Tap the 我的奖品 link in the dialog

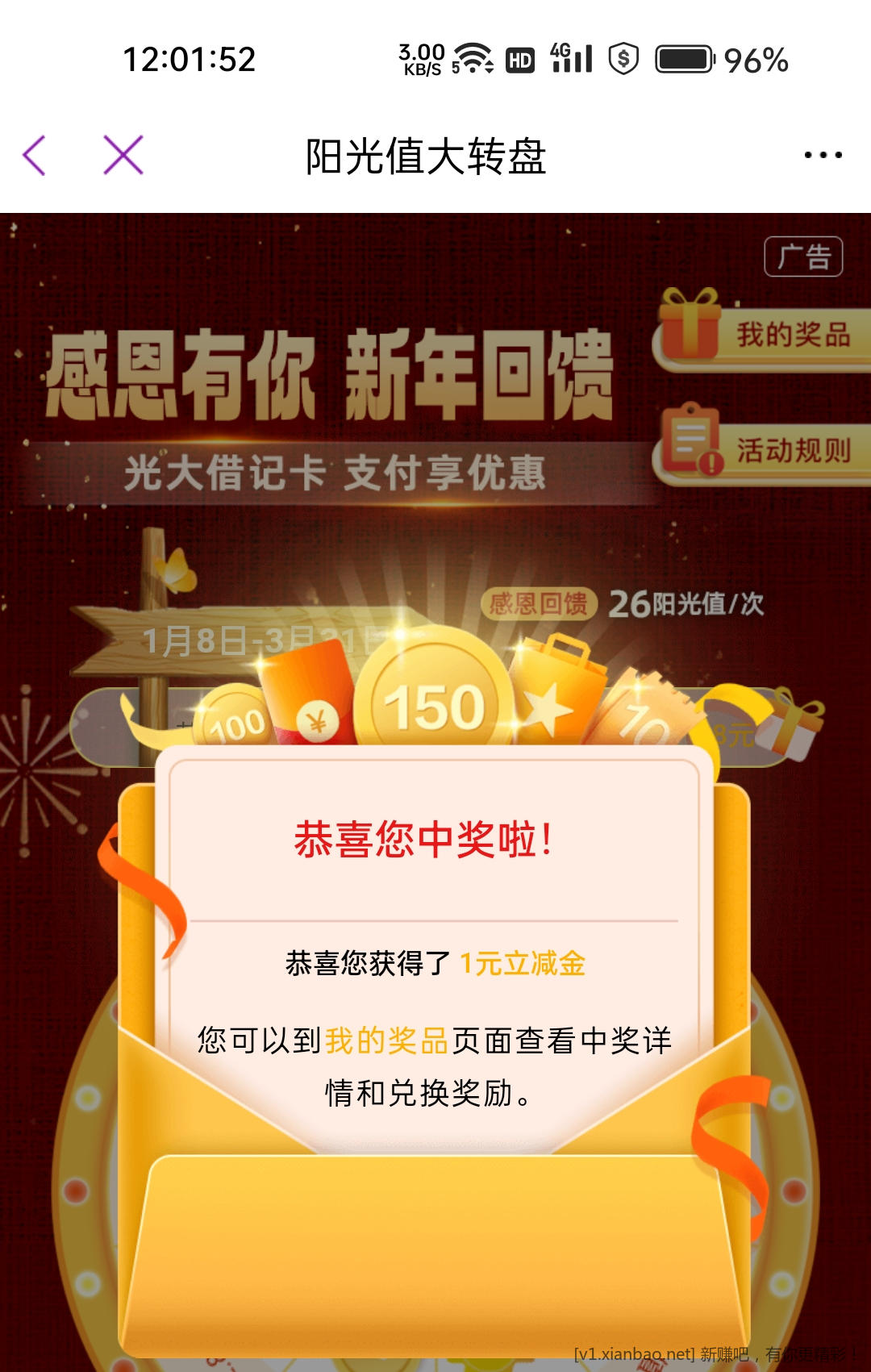coord(386,1040)
